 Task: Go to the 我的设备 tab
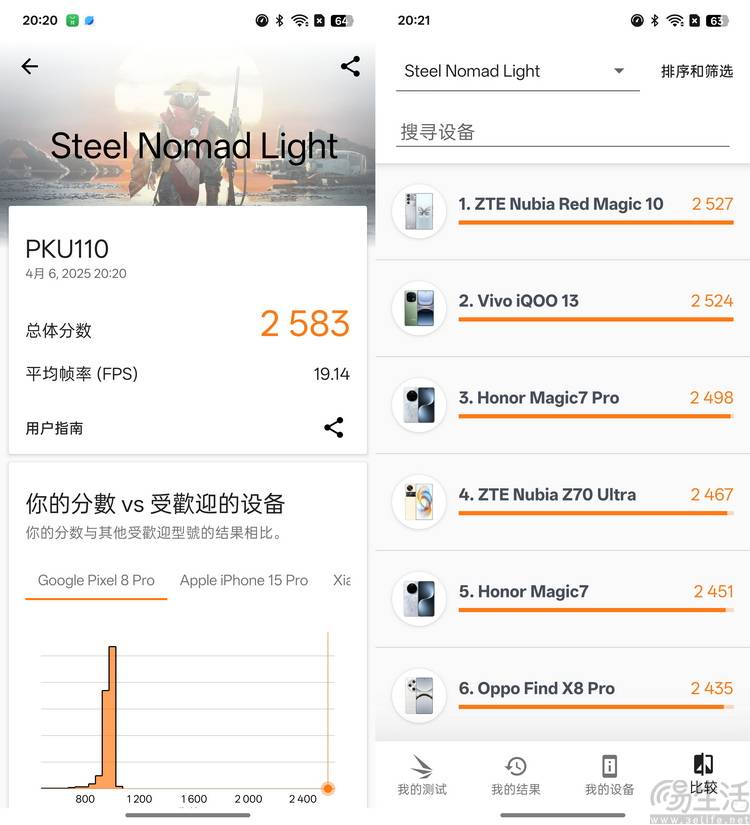click(609, 775)
